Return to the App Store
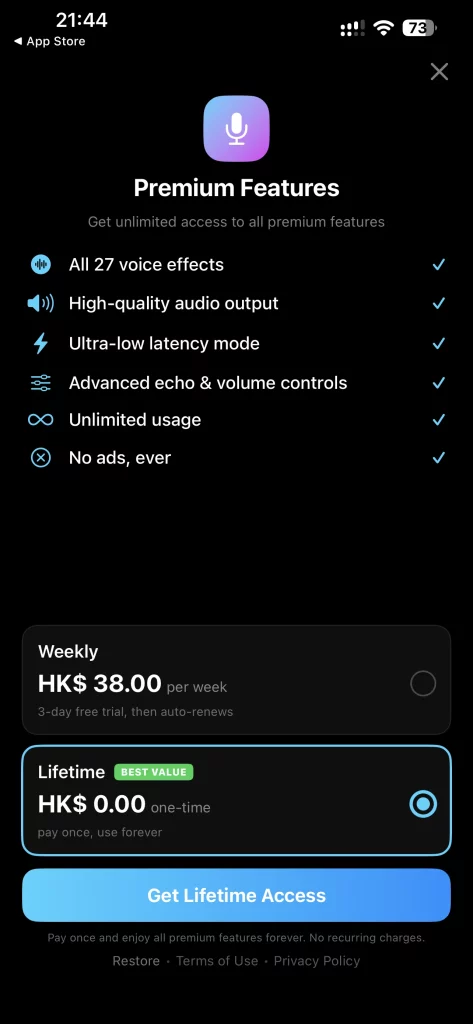Screen dimensions: 473x1024 50,41
